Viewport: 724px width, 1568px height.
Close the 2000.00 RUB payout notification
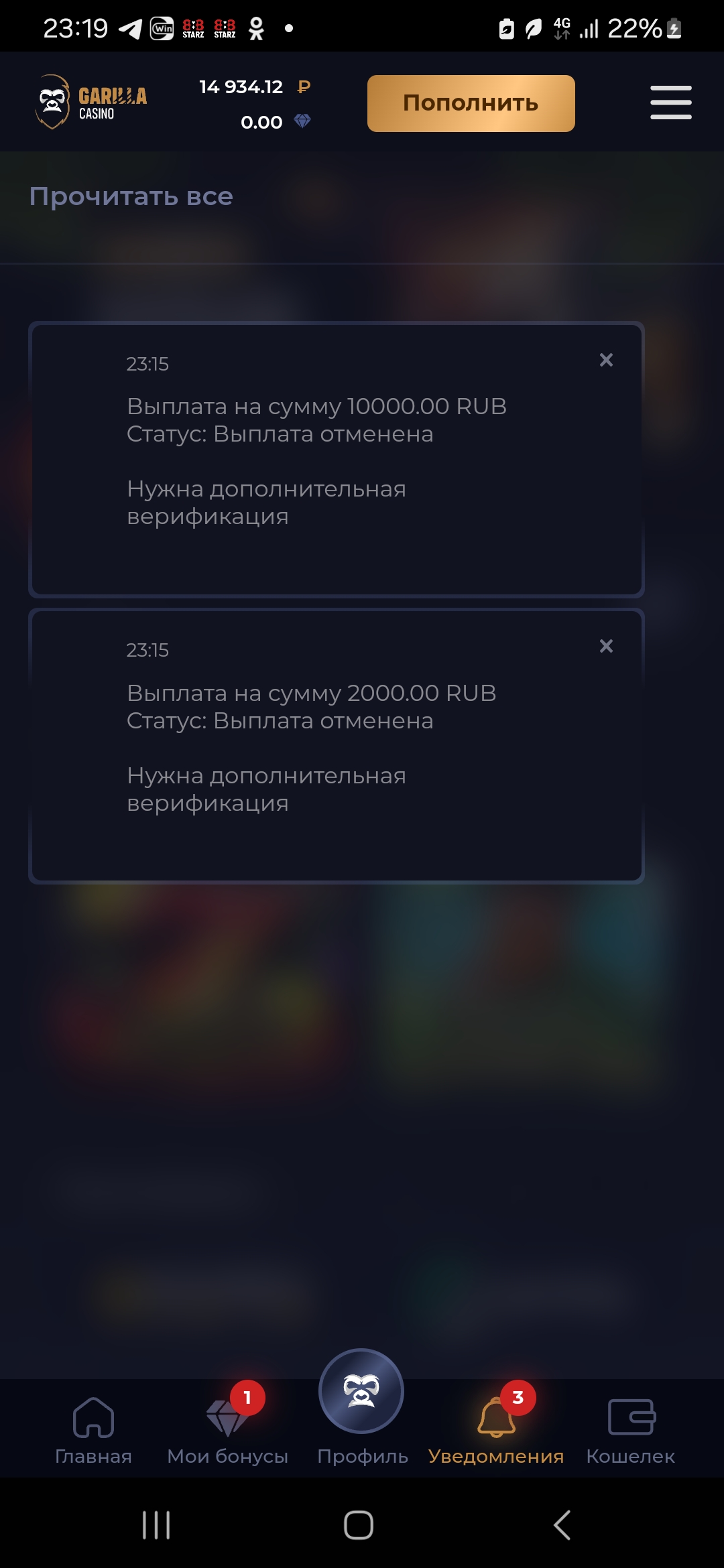606,647
